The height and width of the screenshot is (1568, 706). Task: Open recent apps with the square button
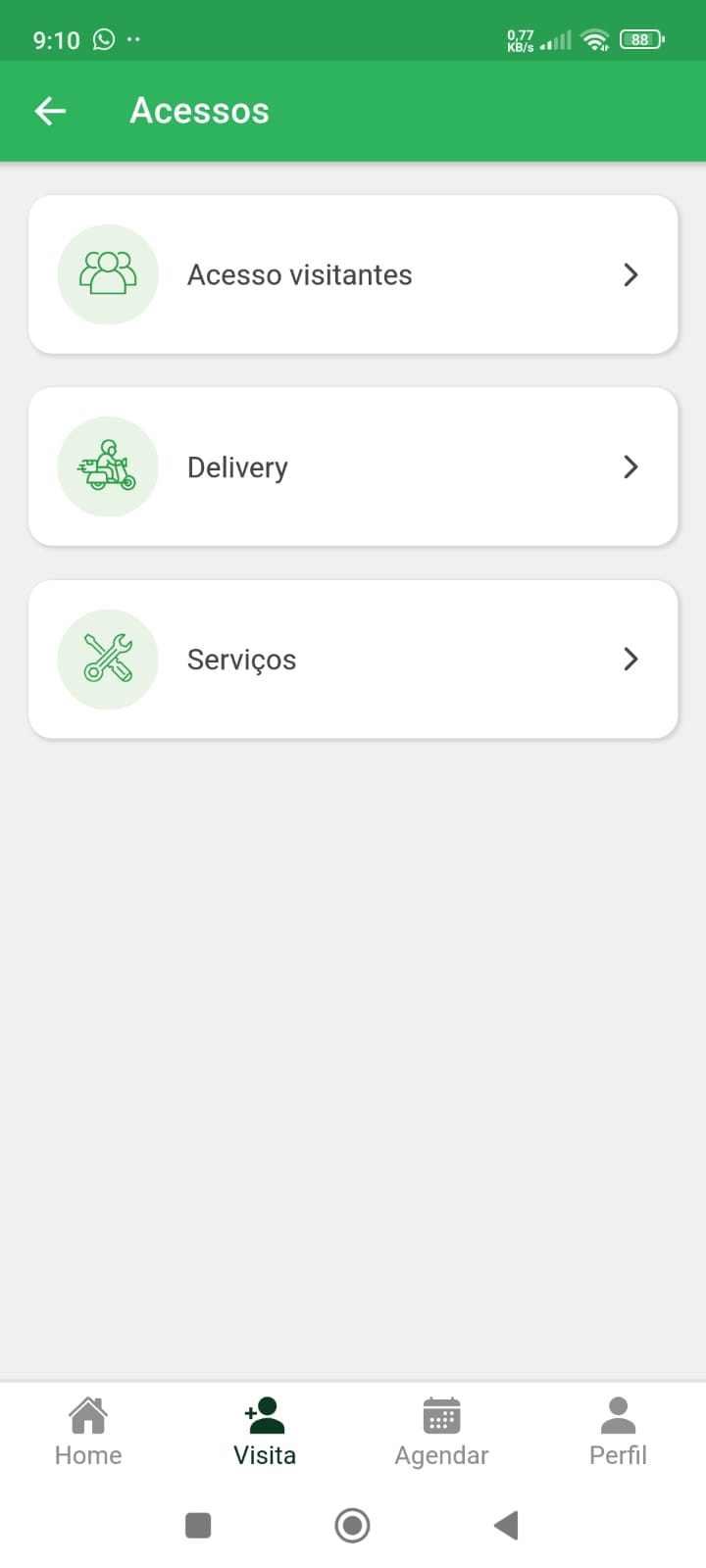tap(198, 1525)
